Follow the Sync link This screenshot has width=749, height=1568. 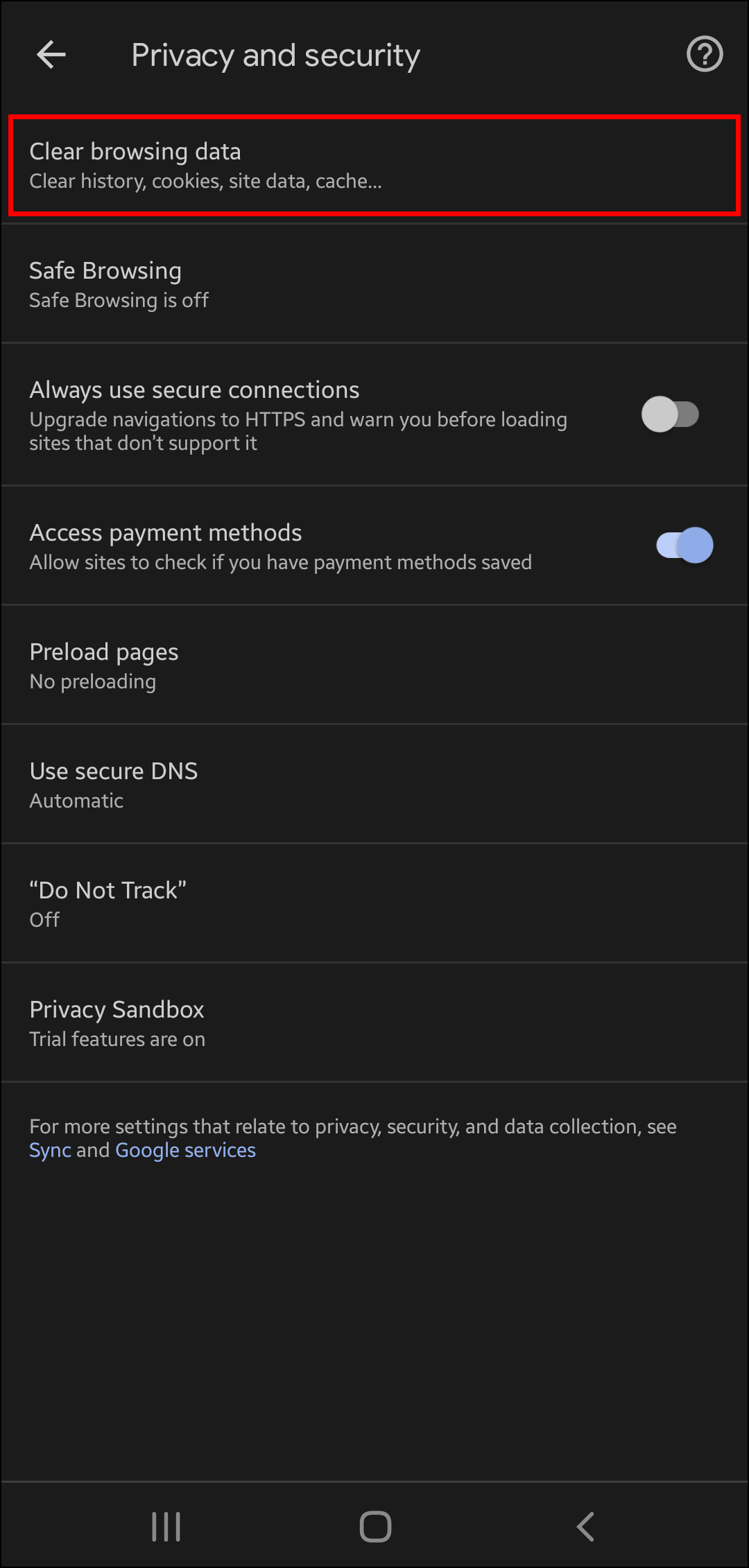coord(50,1151)
